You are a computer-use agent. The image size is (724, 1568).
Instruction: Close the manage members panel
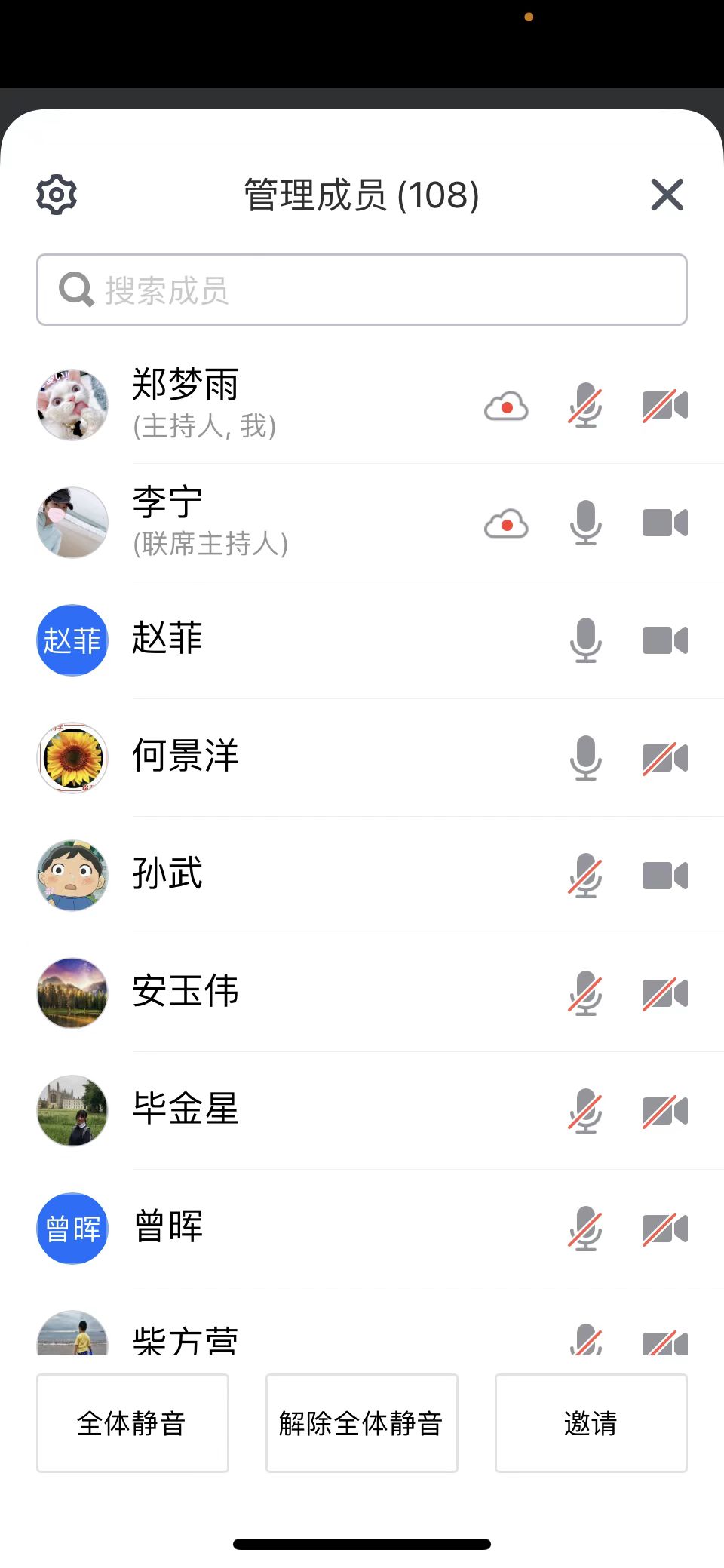point(667,195)
